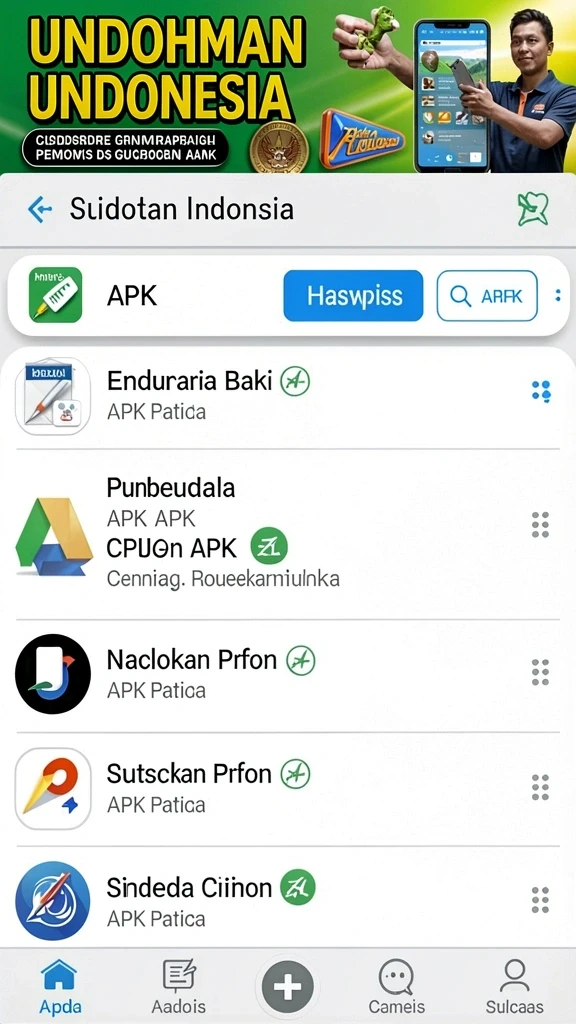
Task: Open the overflow menu in the APK bar
Action: (x=557, y=296)
